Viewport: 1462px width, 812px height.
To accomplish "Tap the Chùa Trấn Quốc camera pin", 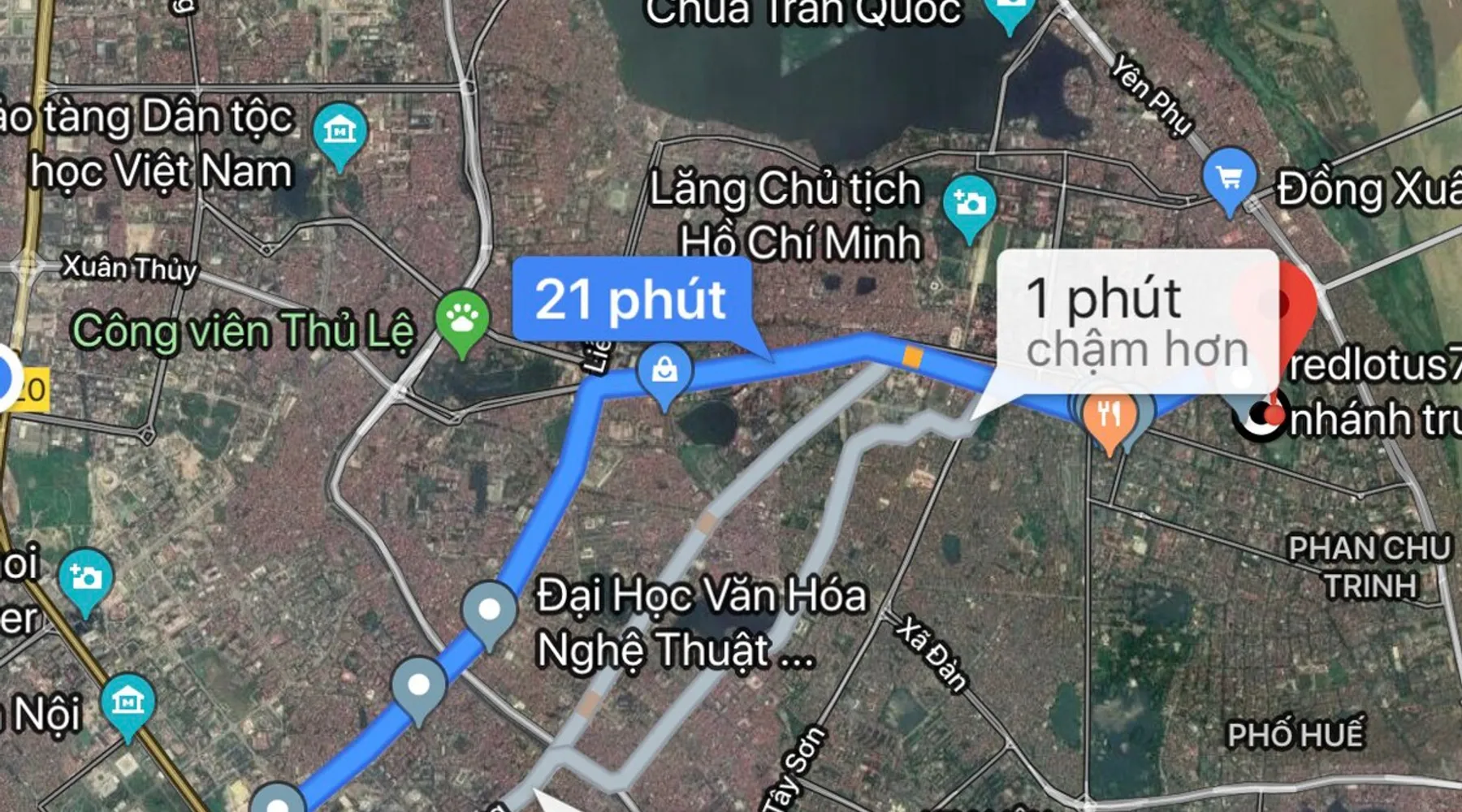I will [1009, 10].
